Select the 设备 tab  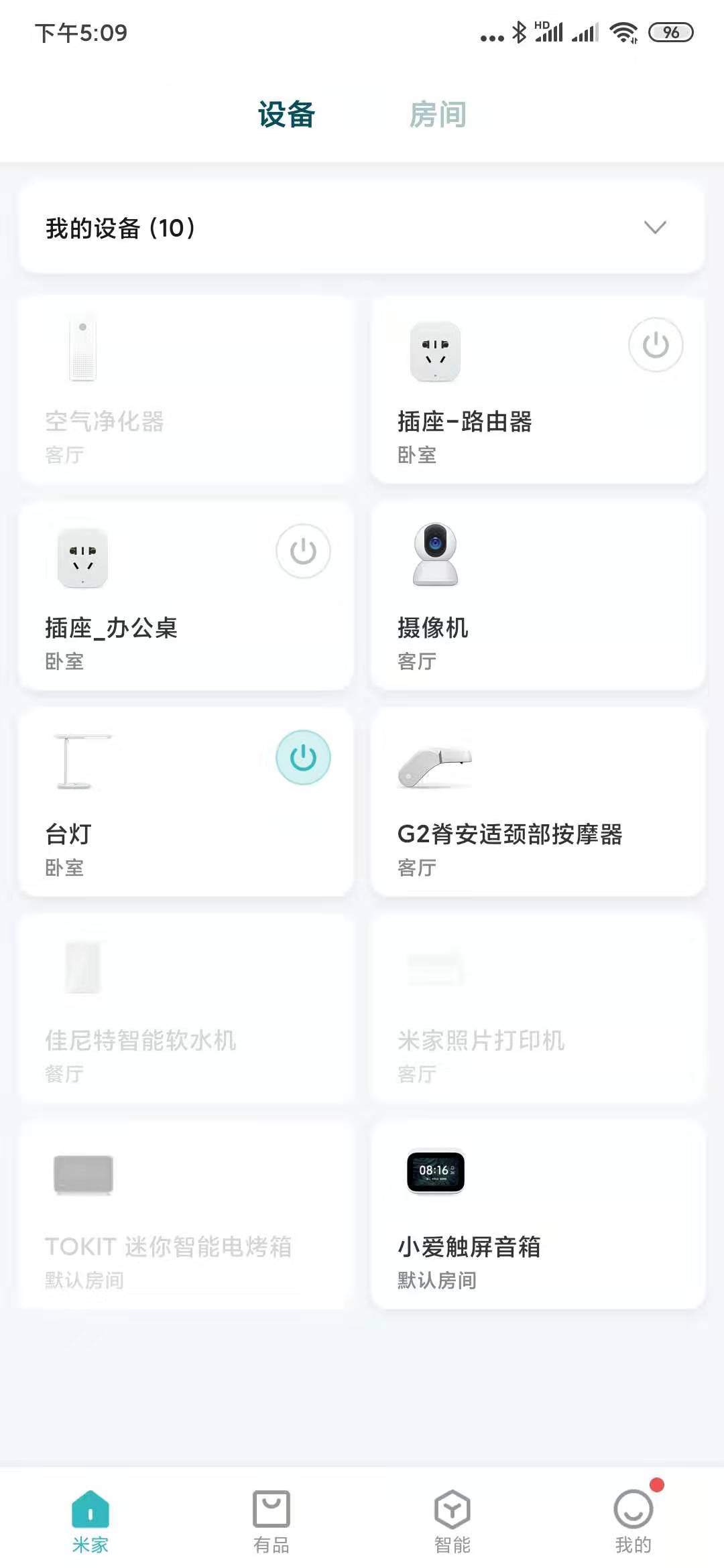[287, 114]
